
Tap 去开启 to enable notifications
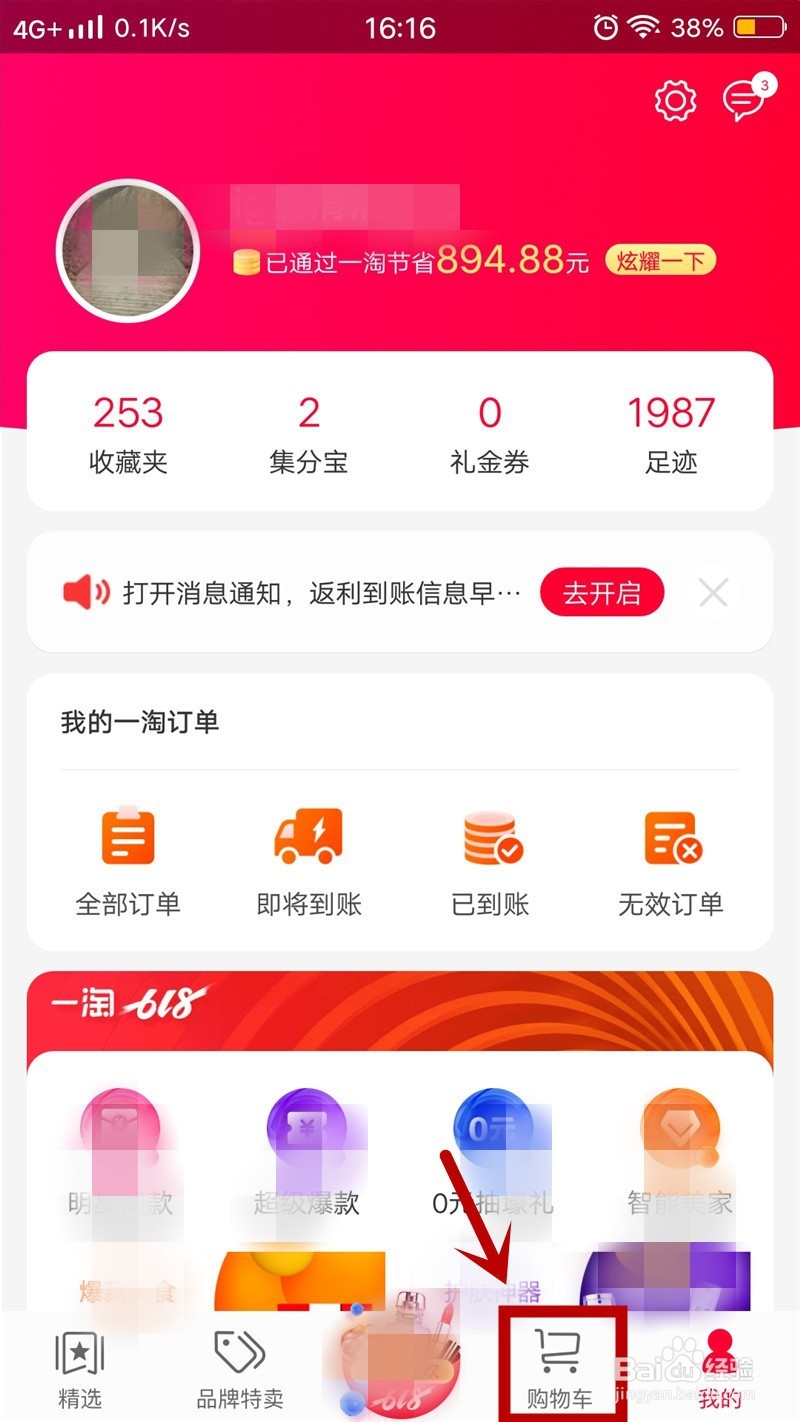[x=601, y=592]
